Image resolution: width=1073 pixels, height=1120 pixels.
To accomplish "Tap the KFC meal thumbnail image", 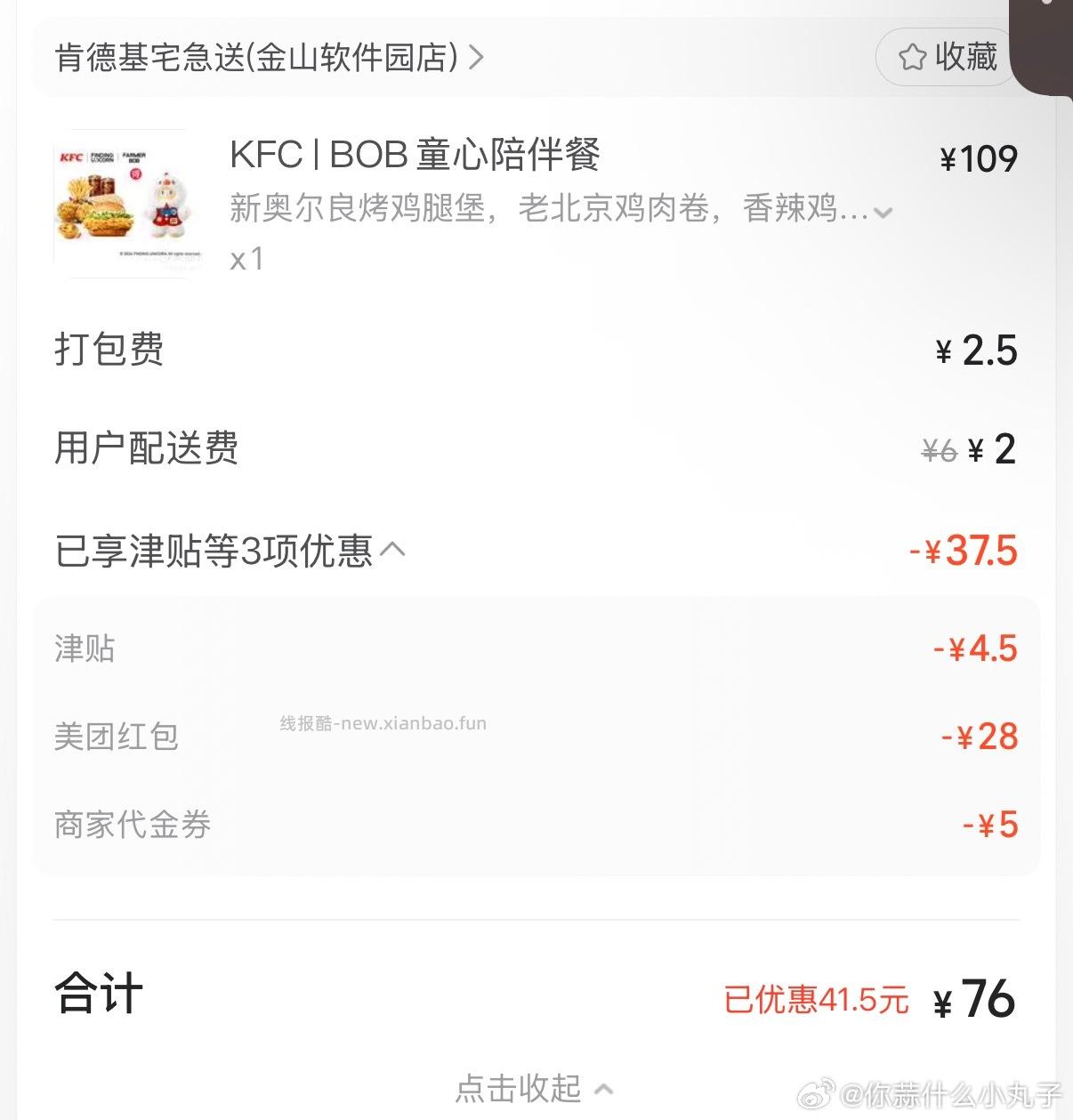I will 125,203.
